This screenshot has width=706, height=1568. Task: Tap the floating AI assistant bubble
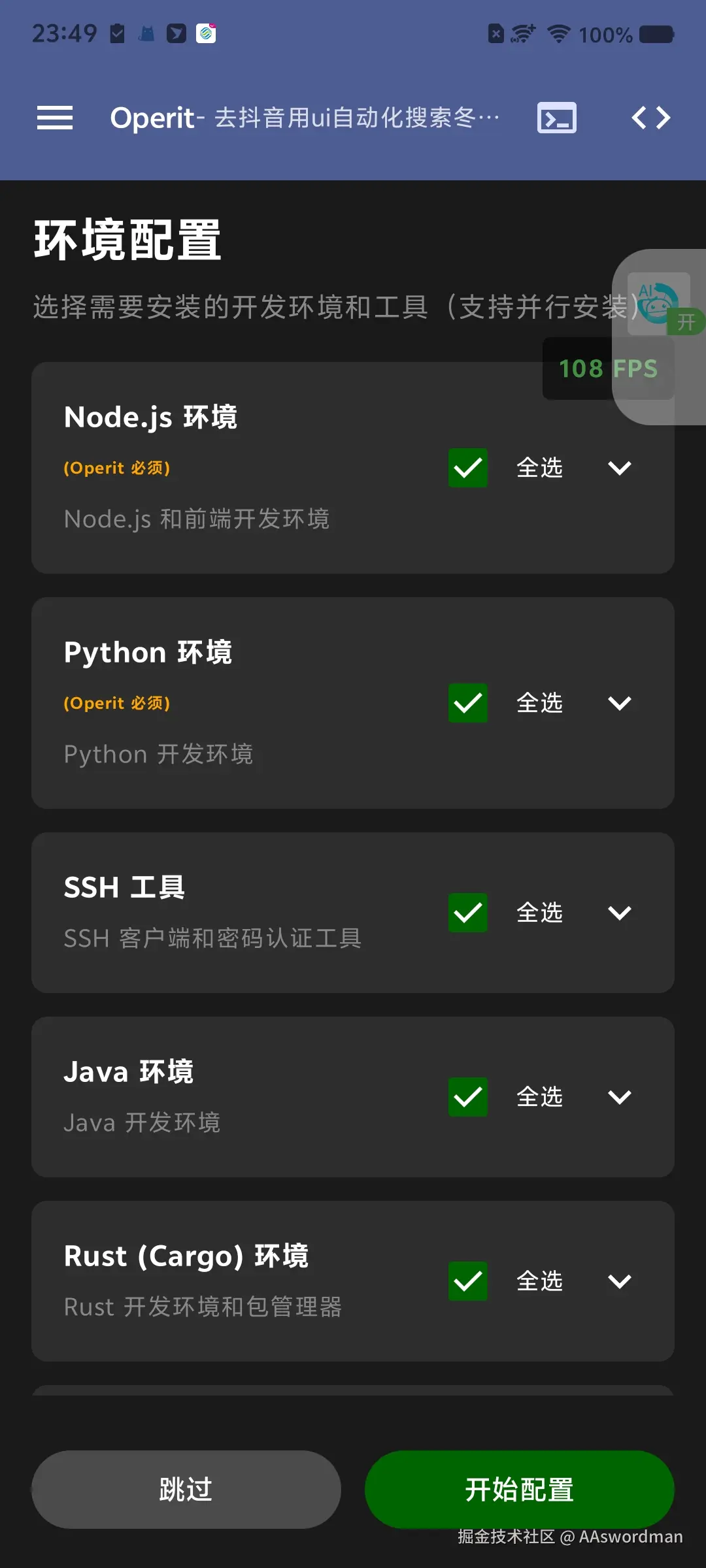(659, 303)
